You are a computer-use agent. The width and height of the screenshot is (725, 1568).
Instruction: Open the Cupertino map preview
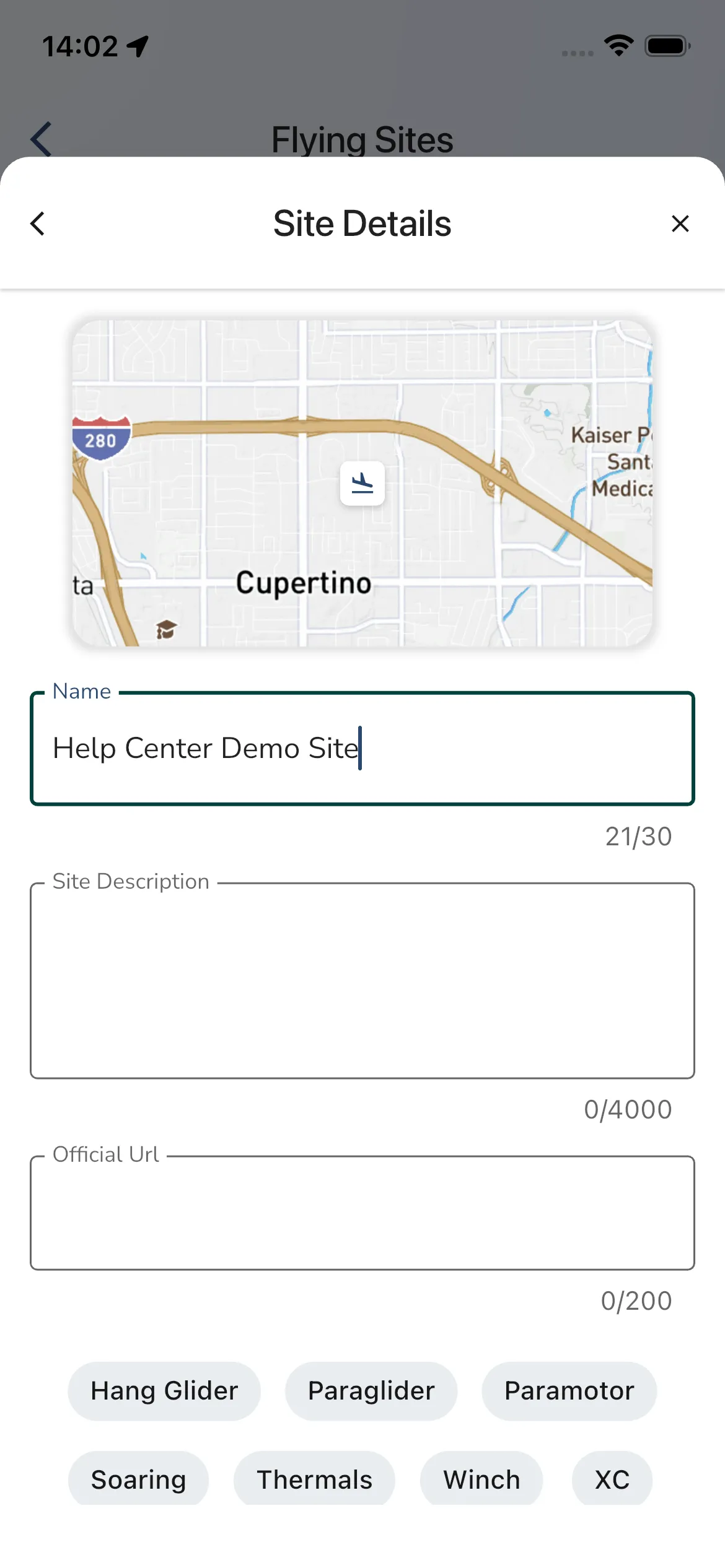(x=362, y=483)
